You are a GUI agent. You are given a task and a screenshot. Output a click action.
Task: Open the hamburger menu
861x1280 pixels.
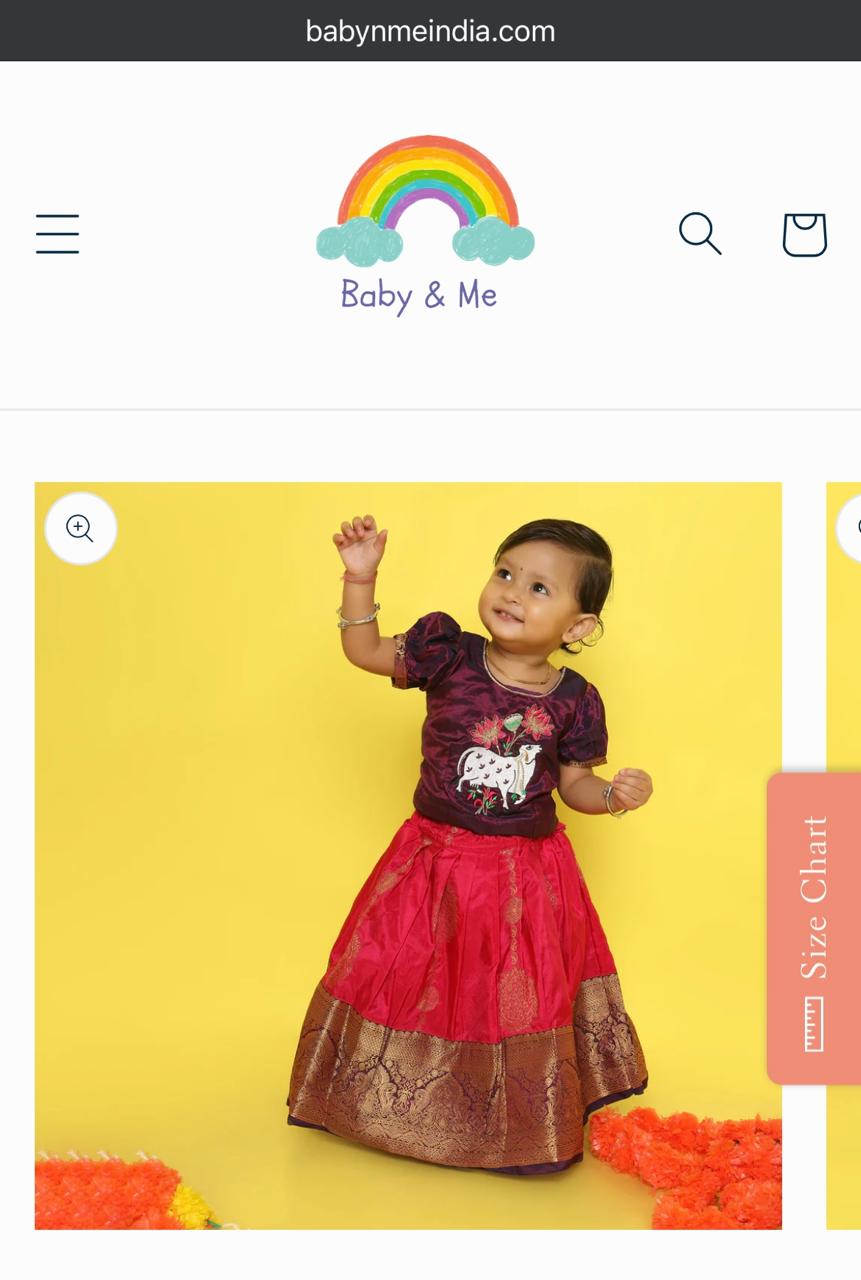(x=57, y=234)
